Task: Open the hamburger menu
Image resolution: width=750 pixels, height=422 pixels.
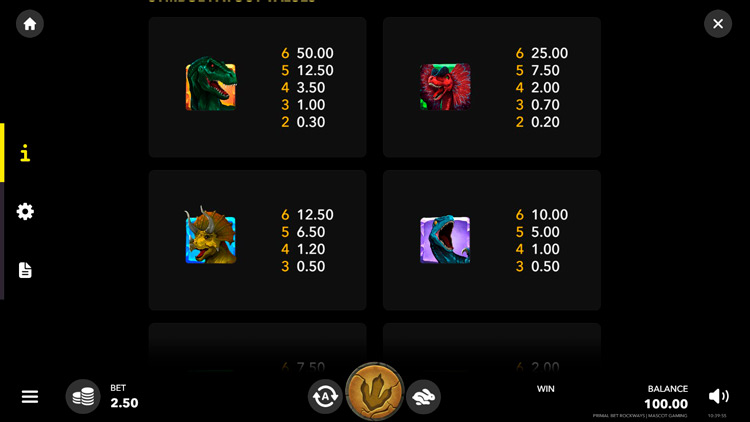Action: click(30, 397)
